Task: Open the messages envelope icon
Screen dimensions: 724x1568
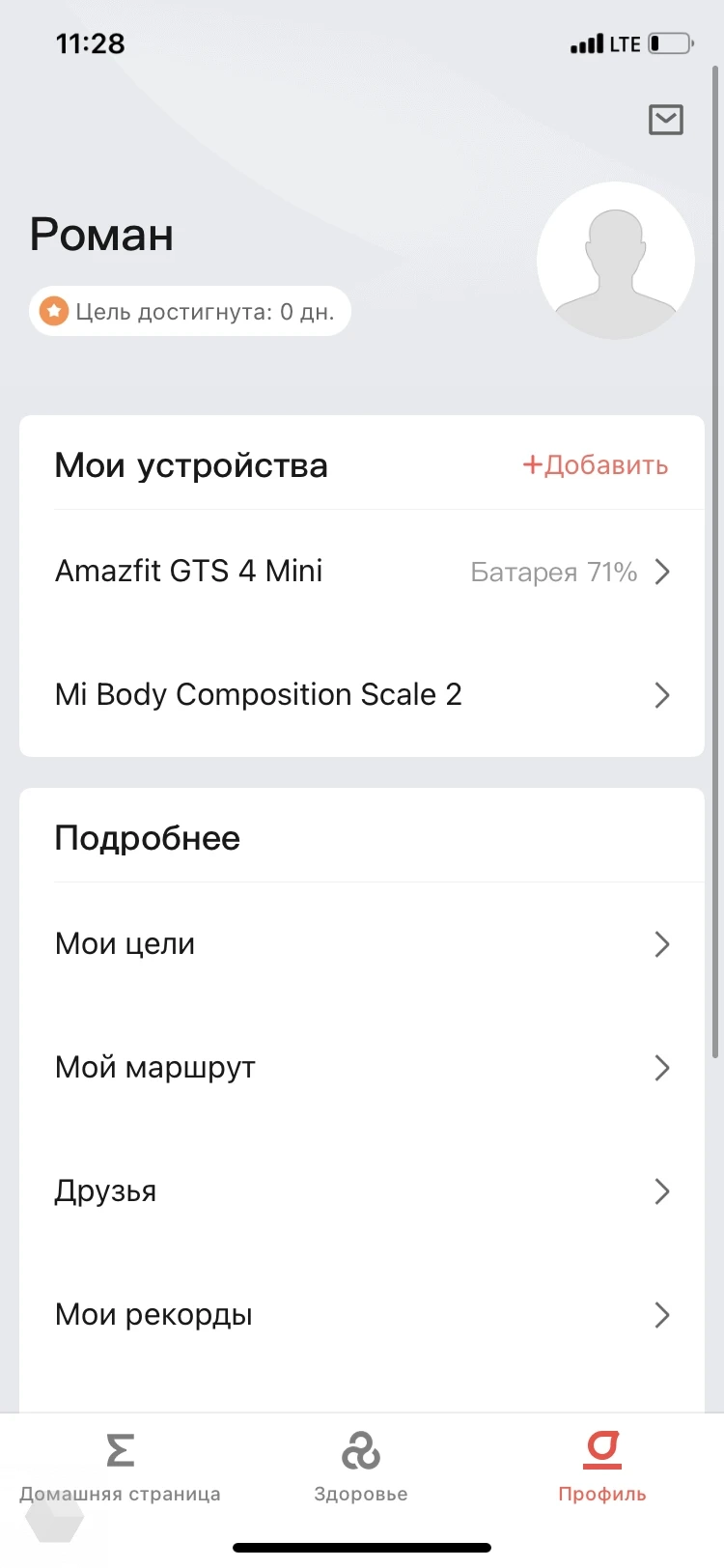Action: (x=665, y=120)
